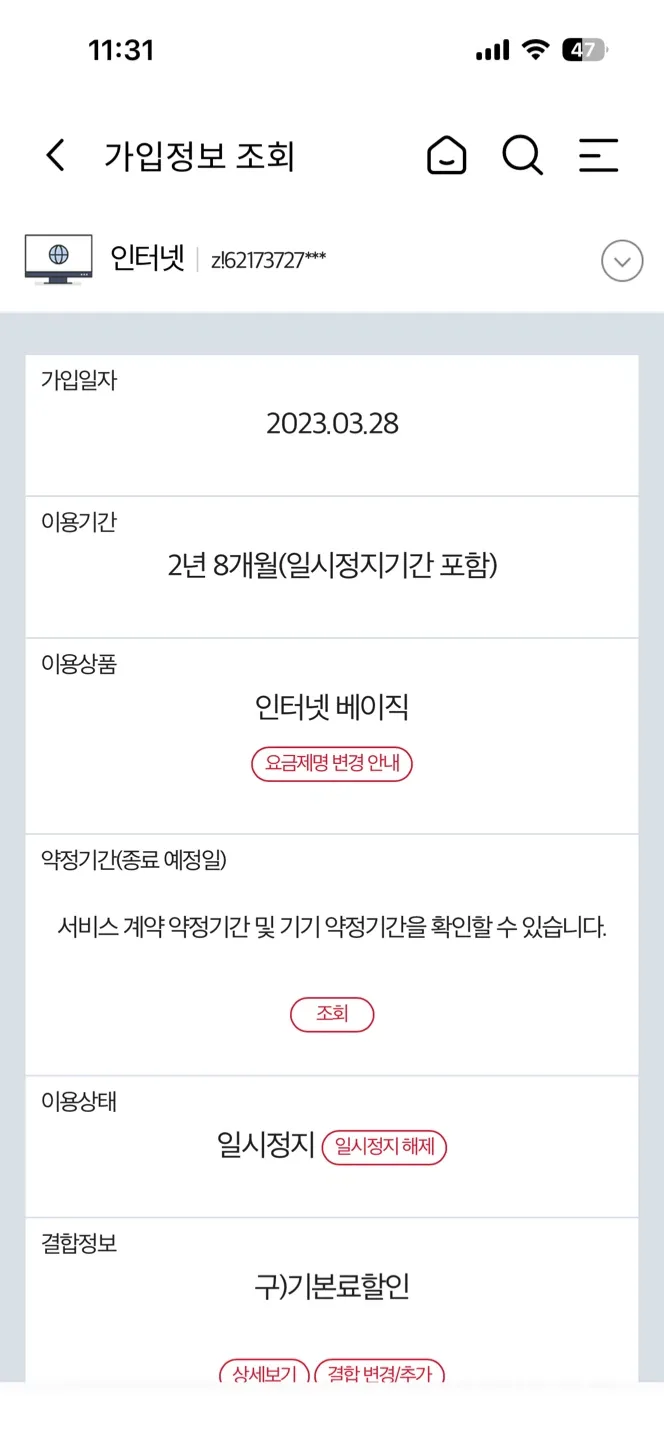
Task: Tap the 일시정지 해제 button
Action: [385, 1147]
